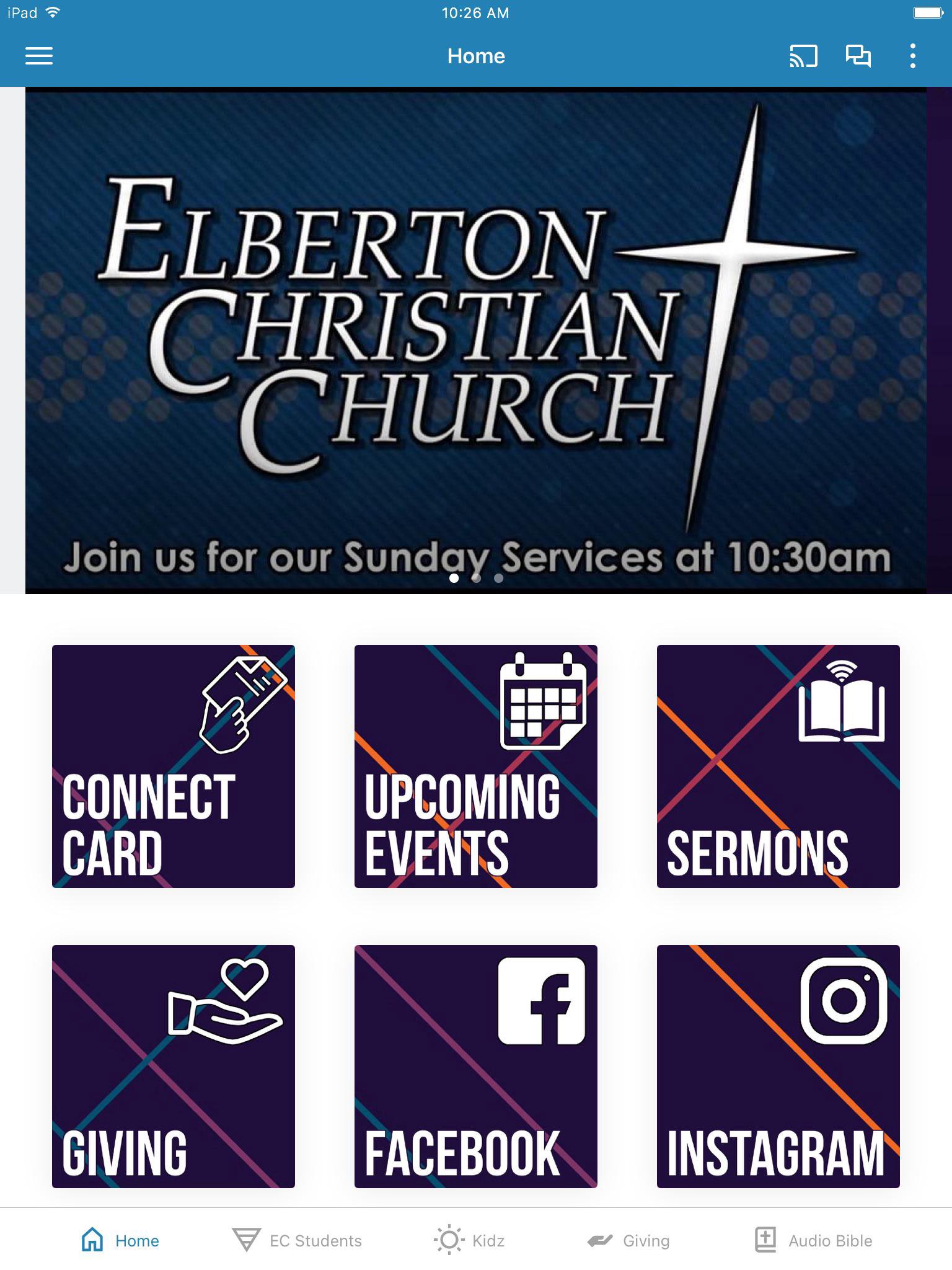Image resolution: width=952 pixels, height=1270 pixels.
Task: Switch to the EC Students tab
Action: (297, 1241)
